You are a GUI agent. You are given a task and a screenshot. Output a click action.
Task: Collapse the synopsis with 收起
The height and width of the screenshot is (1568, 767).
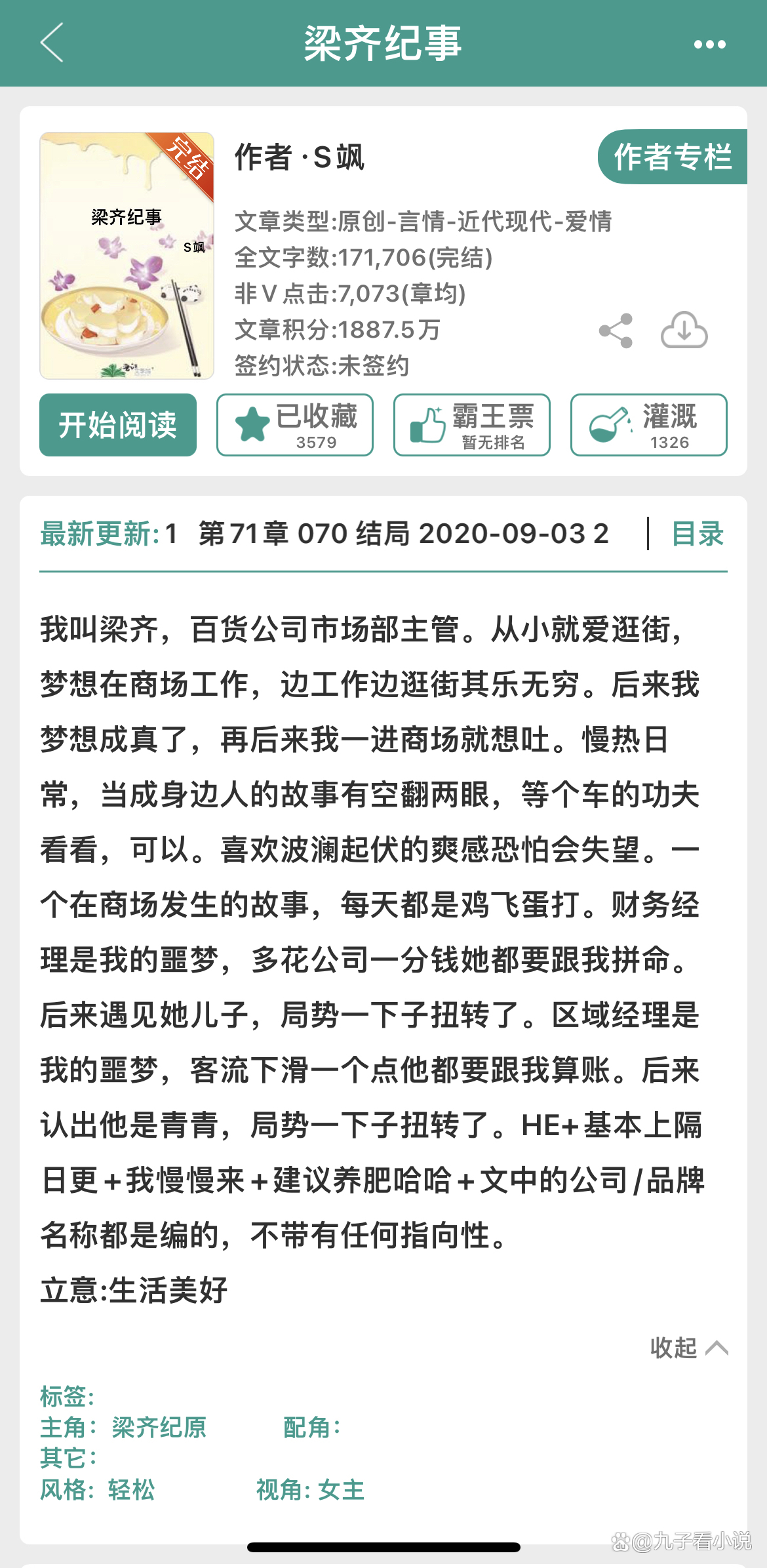click(x=689, y=1348)
